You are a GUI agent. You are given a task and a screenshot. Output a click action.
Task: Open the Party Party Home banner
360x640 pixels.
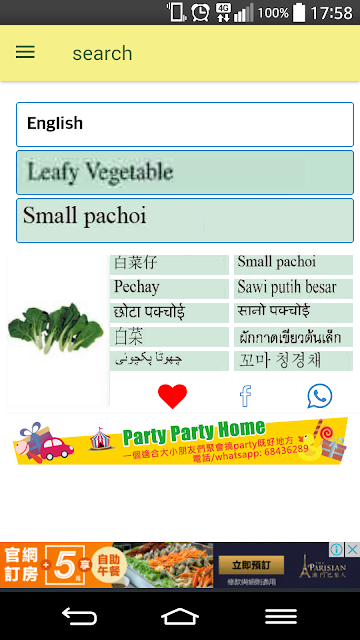click(180, 441)
